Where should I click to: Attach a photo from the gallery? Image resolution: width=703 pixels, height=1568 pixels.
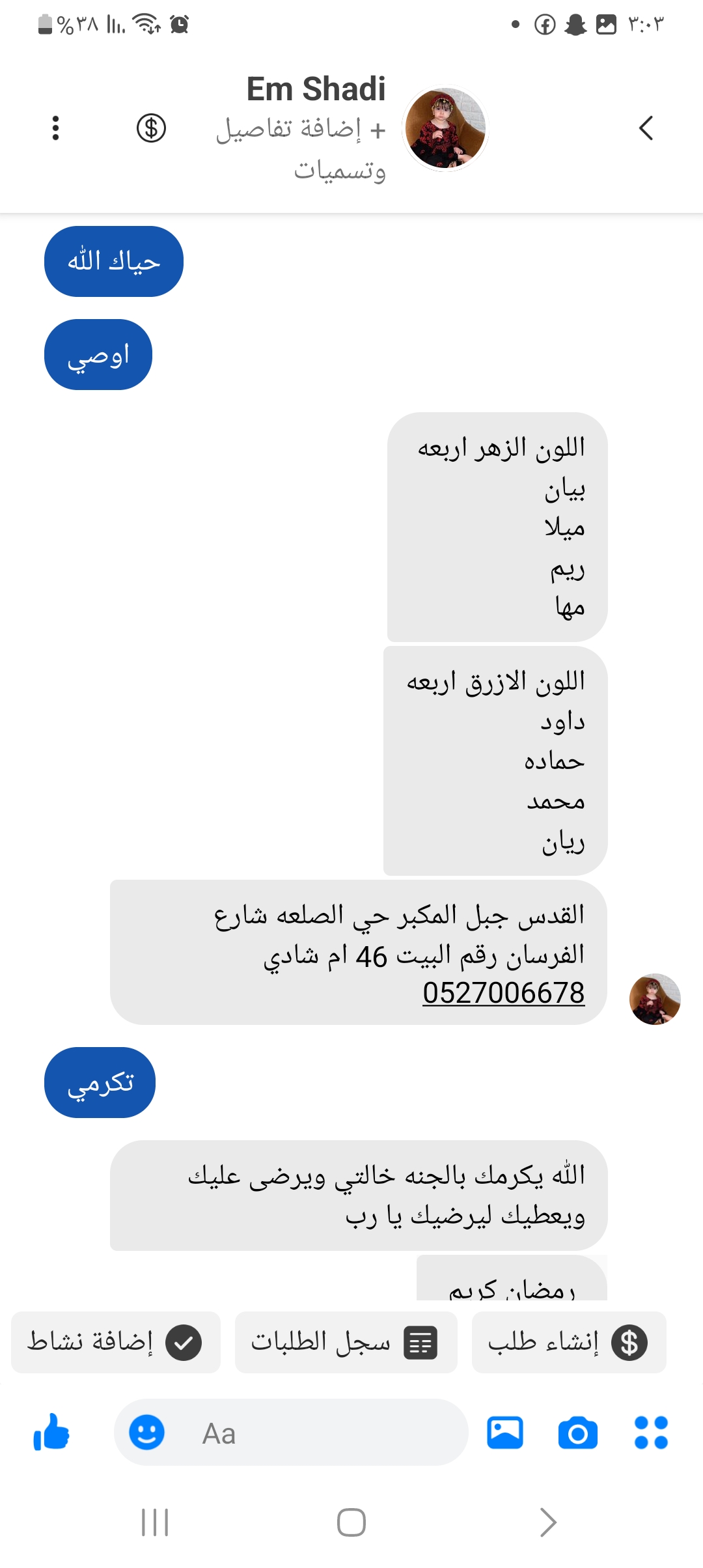505,1433
